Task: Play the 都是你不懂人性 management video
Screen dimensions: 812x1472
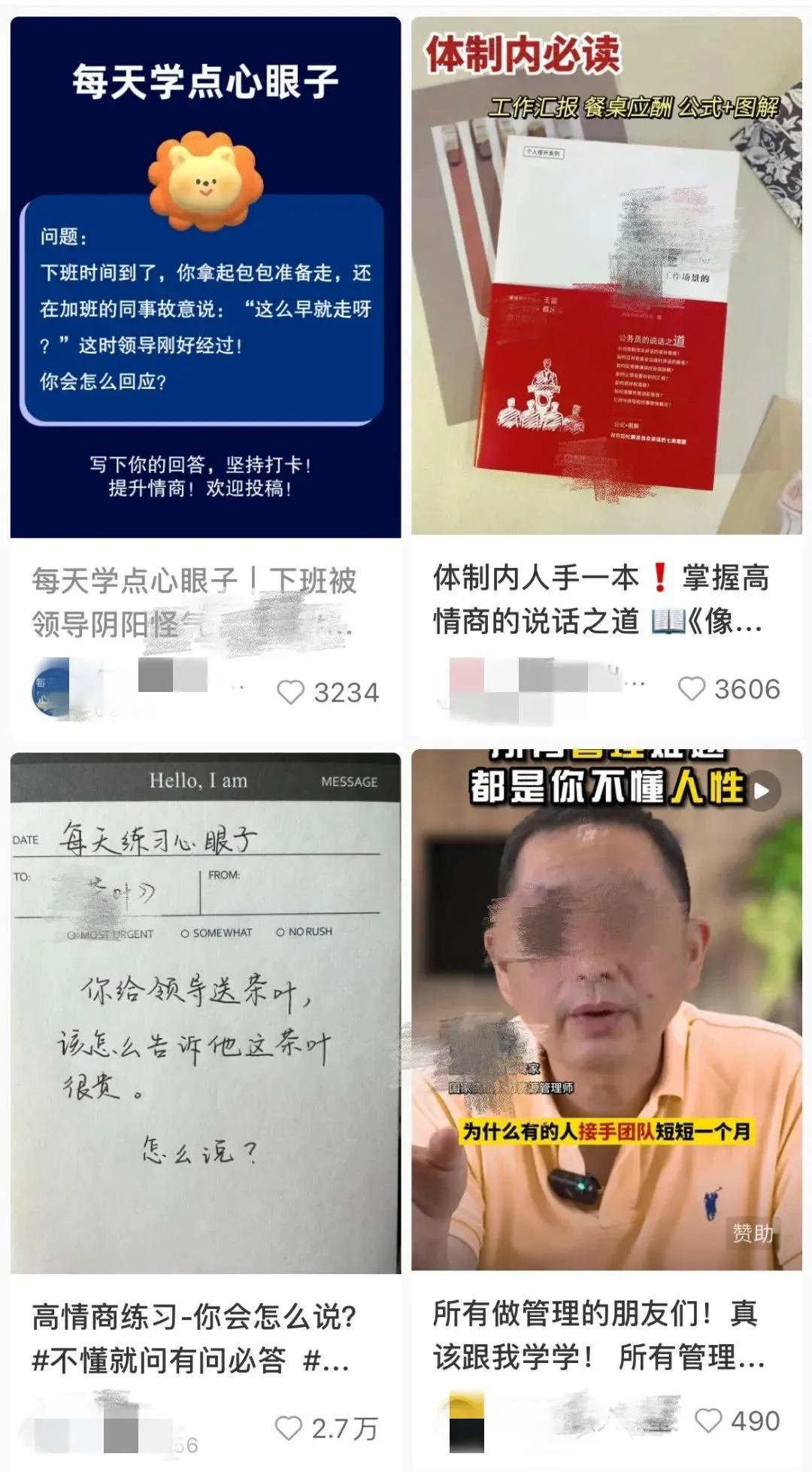Action: (606, 1012)
